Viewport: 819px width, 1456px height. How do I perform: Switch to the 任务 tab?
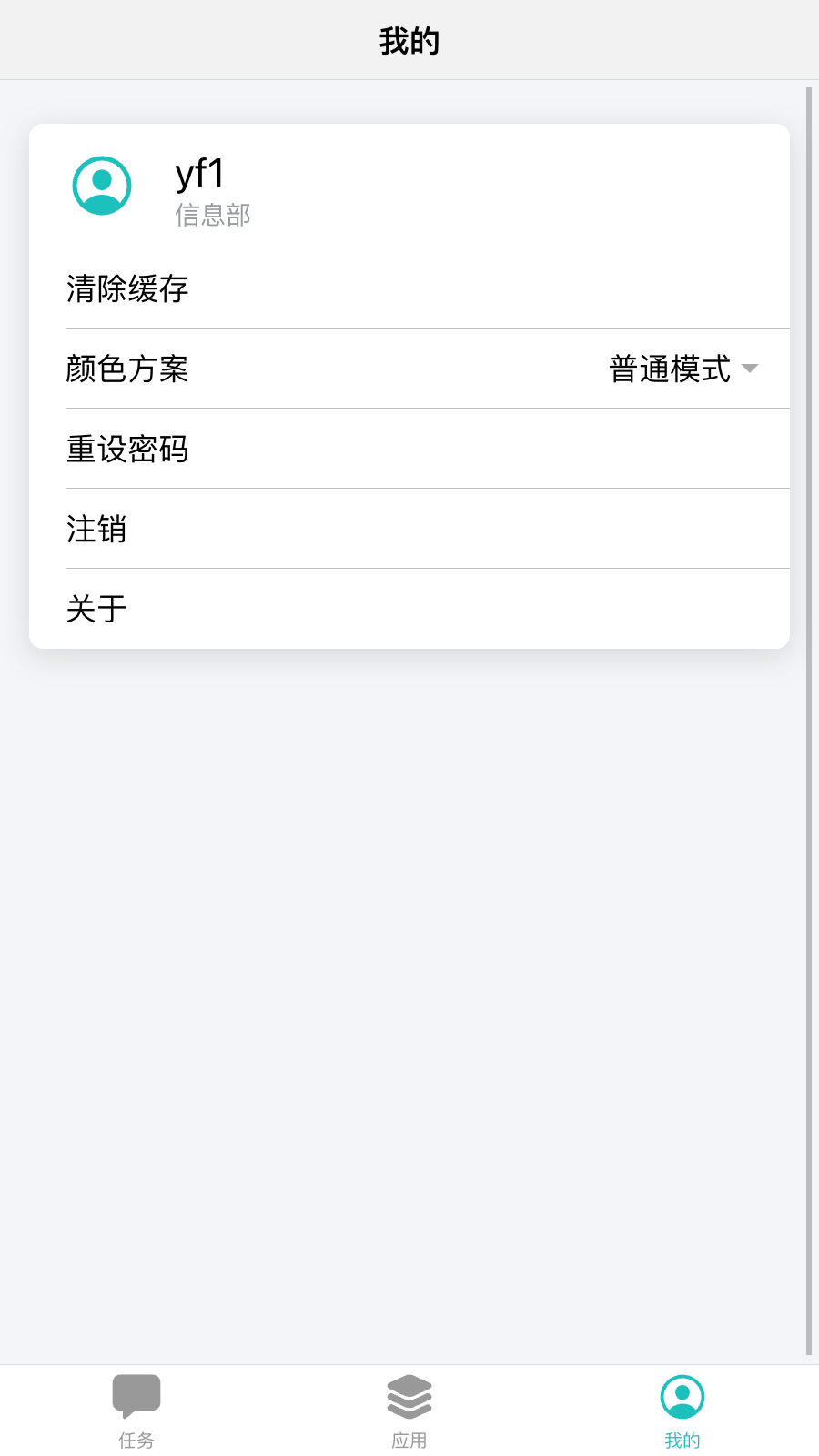tap(136, 1409)
